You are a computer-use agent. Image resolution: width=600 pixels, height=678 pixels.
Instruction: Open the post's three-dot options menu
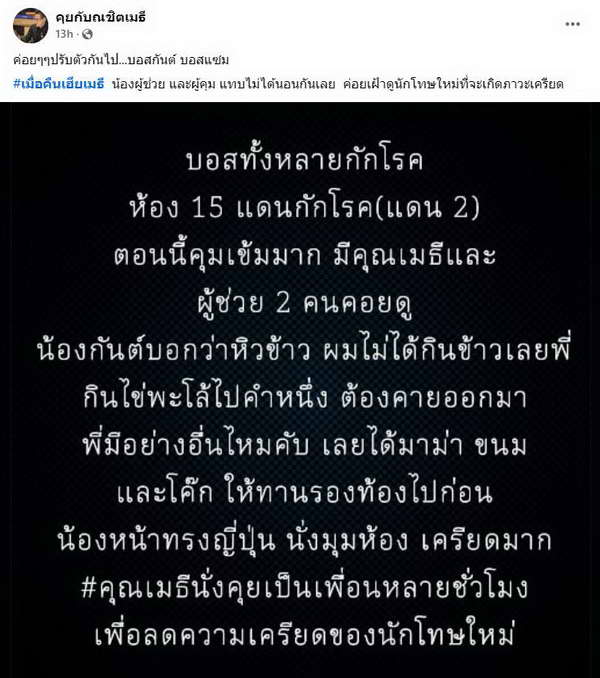pos(572,24)
